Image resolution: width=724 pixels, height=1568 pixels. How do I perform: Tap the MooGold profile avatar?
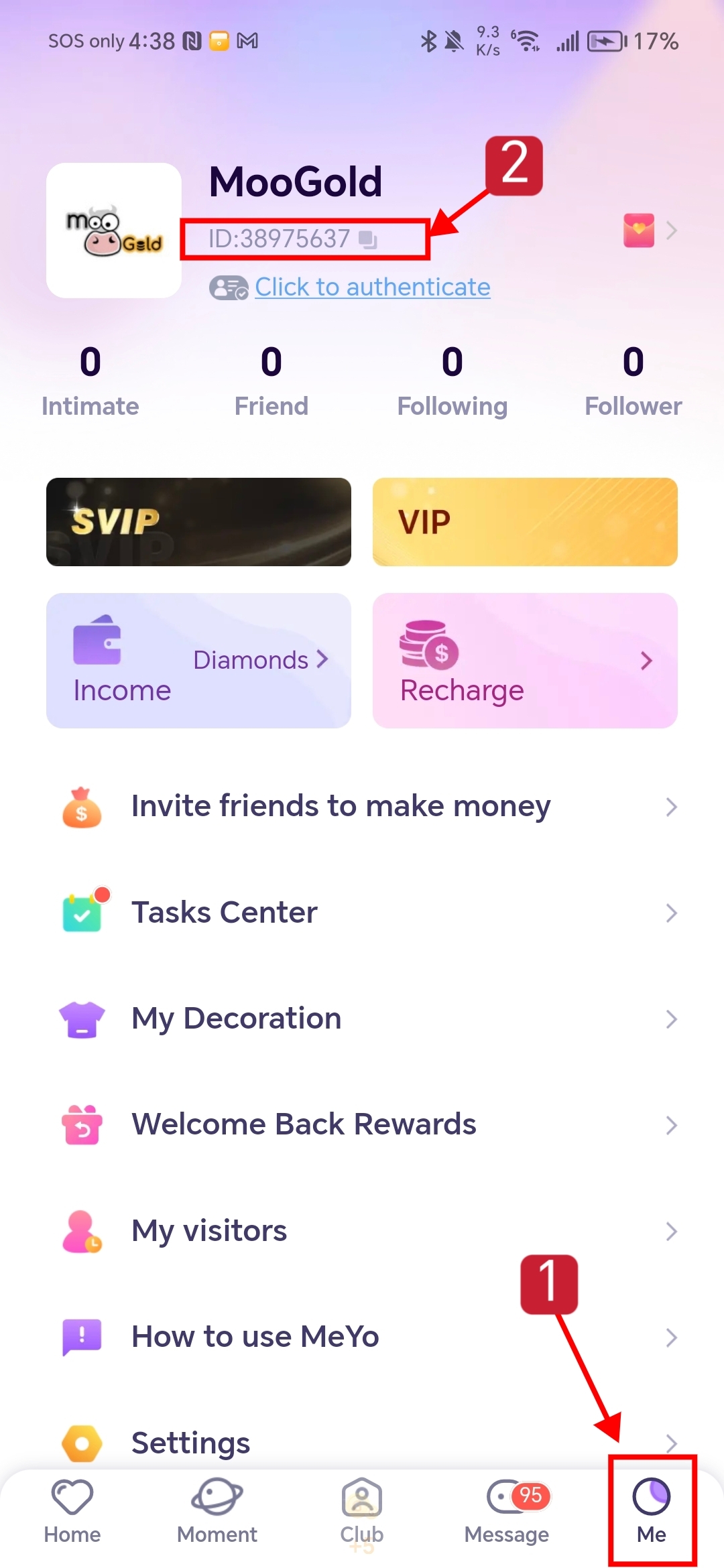[113, 230]
